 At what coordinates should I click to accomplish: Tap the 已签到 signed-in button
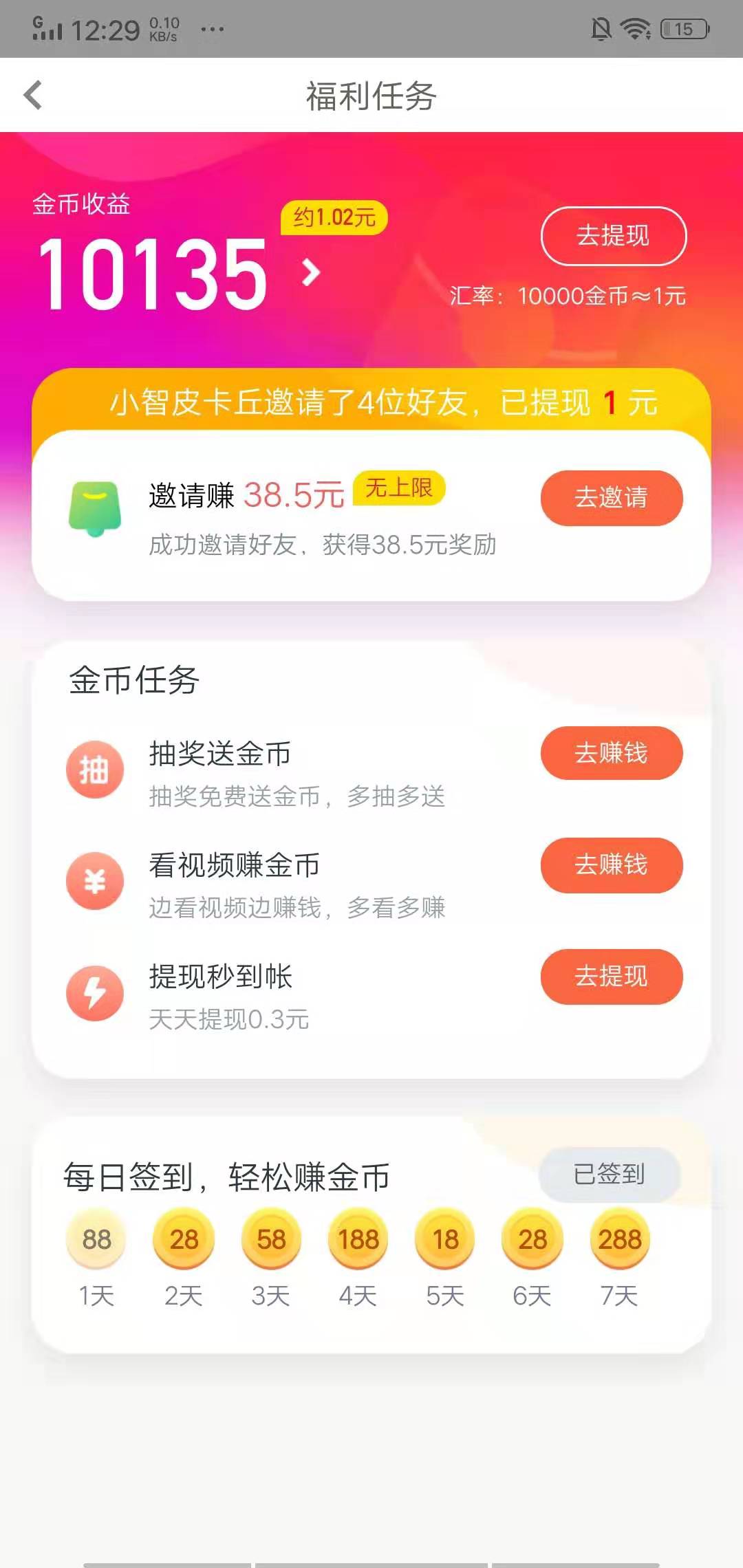point(610,1174)
